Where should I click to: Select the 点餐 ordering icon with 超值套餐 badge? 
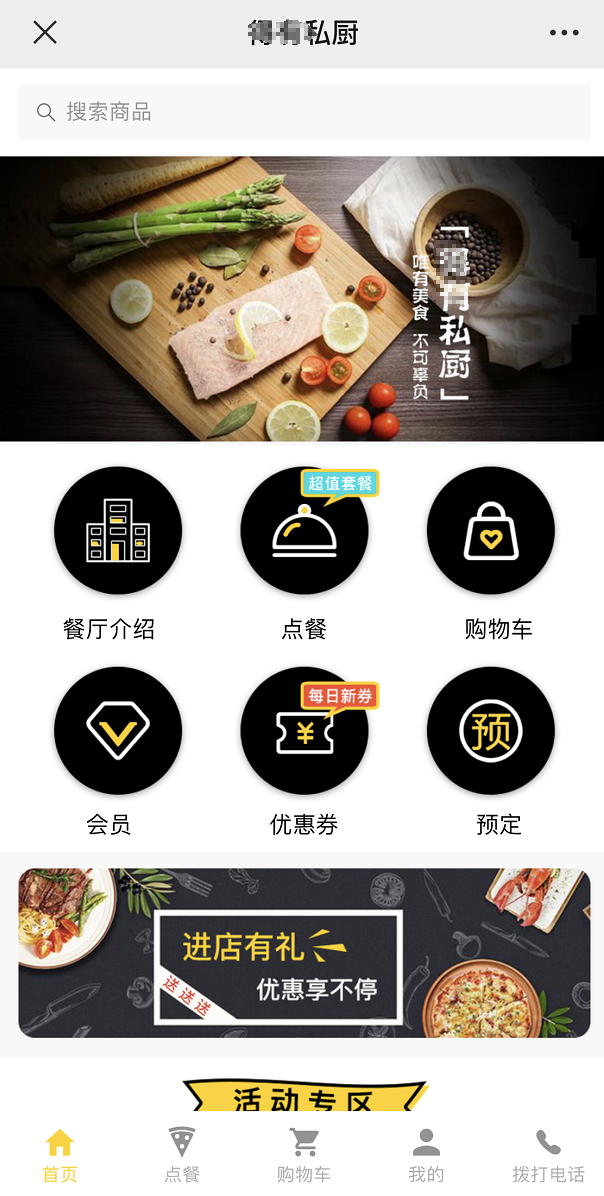[x=304, y=530]
